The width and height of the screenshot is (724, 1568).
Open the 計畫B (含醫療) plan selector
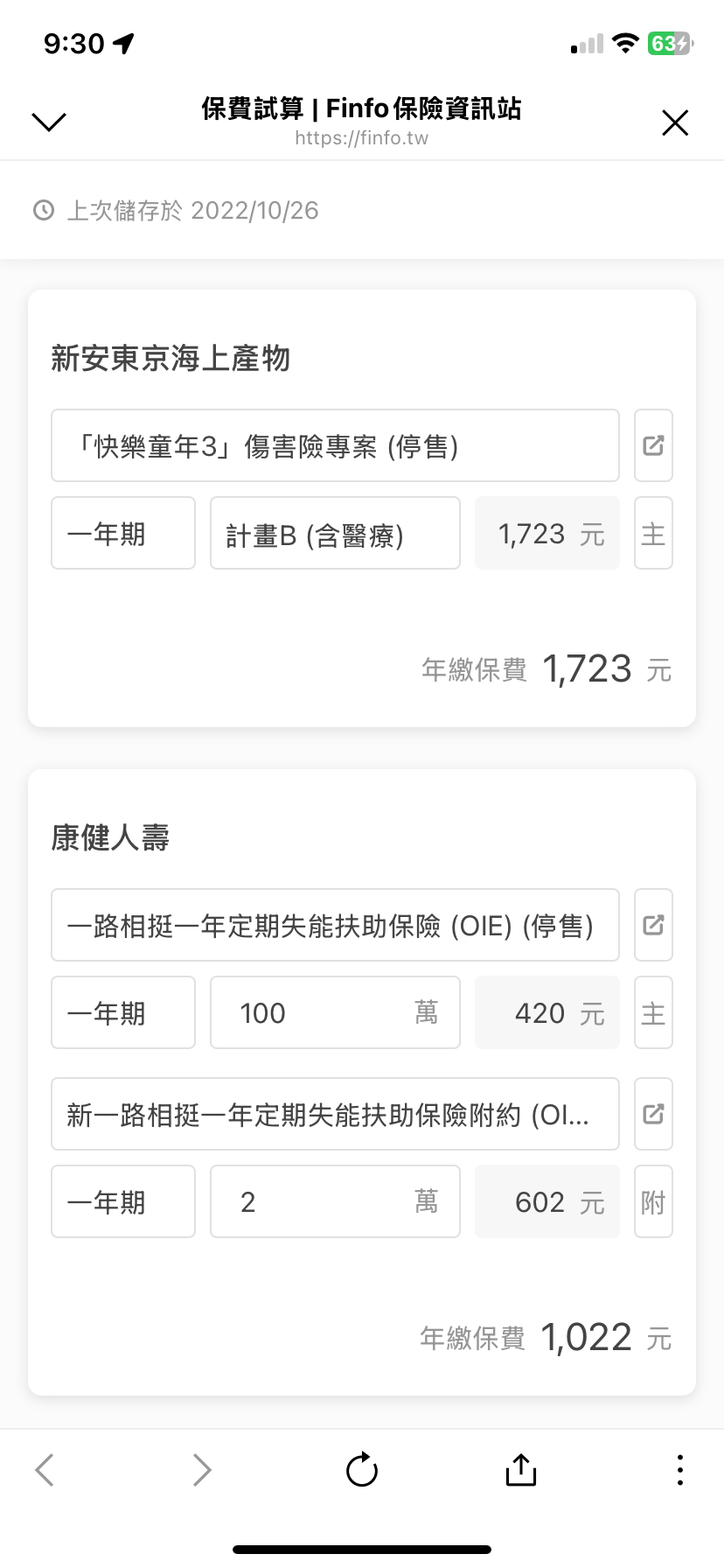coord(335,533)
